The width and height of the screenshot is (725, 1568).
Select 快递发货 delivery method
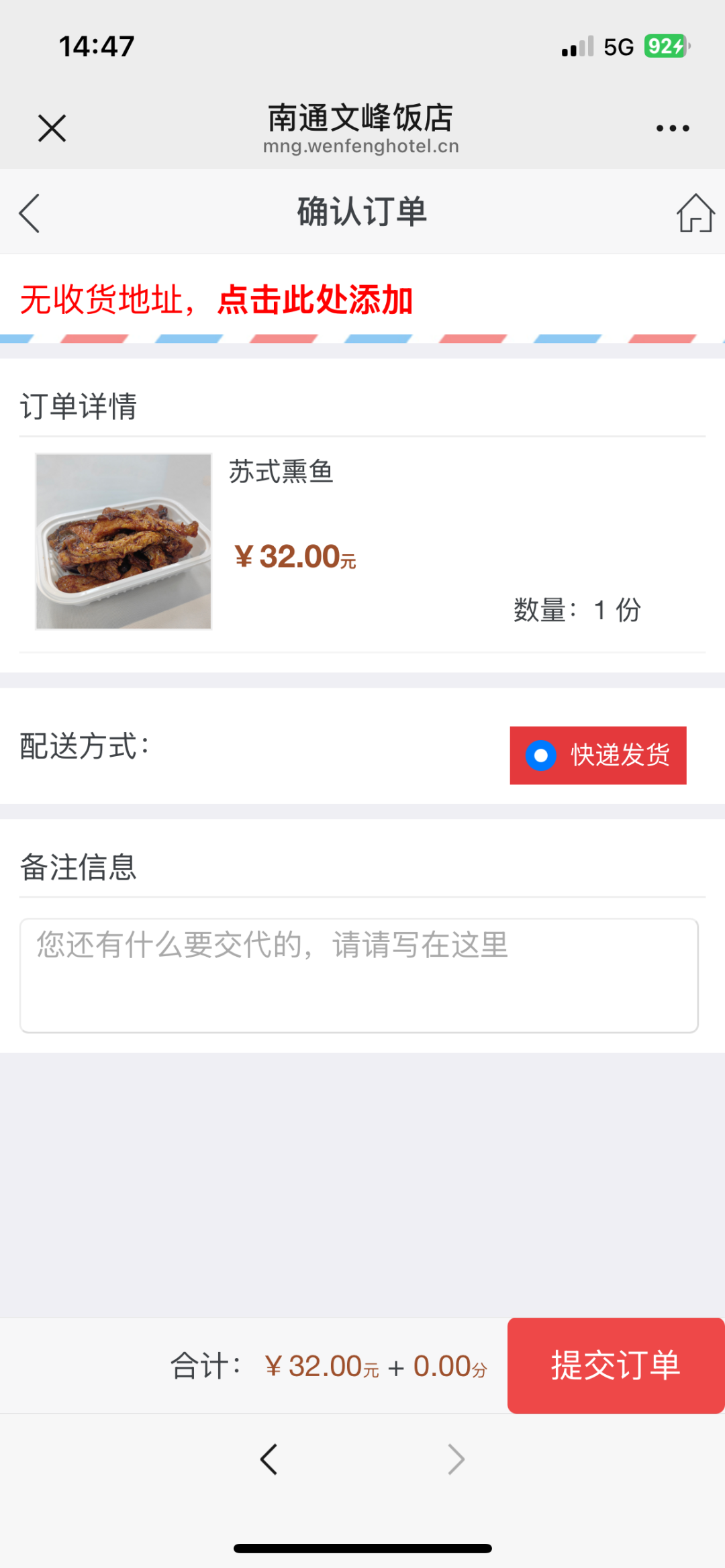click(597, 755)
